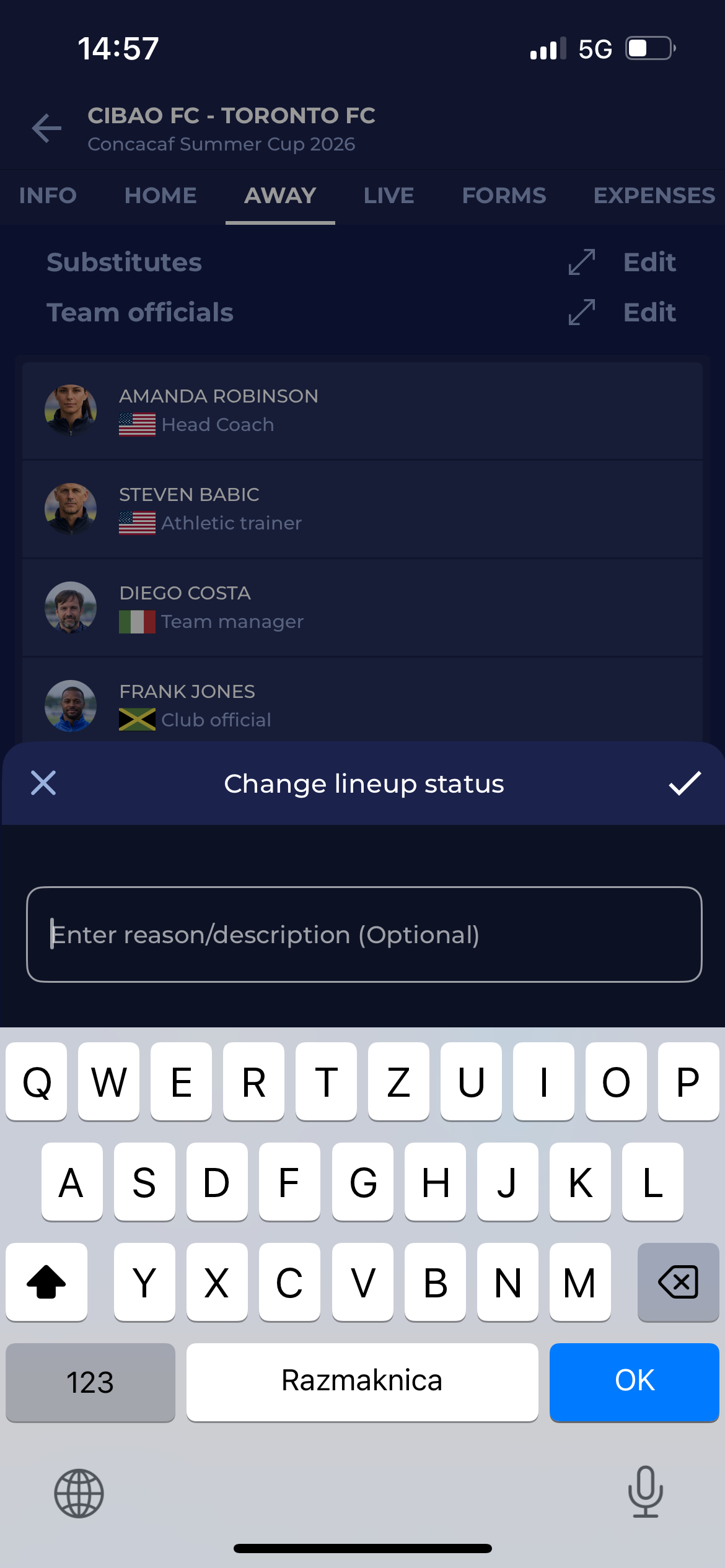Close the Change lineup status dialog

[43, 783]
